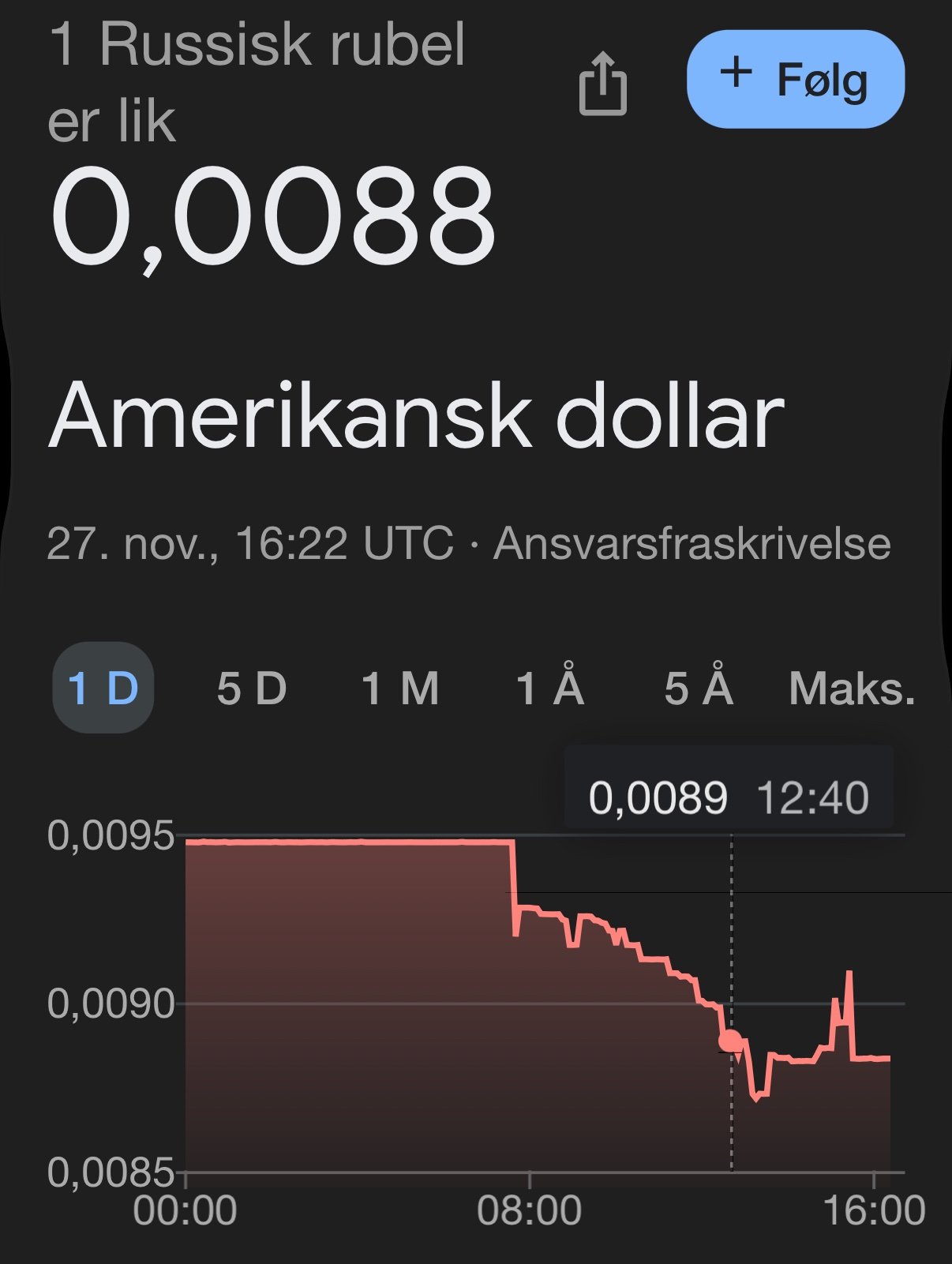
Task: Display the Maks. chart range
Action: (852, 688)
